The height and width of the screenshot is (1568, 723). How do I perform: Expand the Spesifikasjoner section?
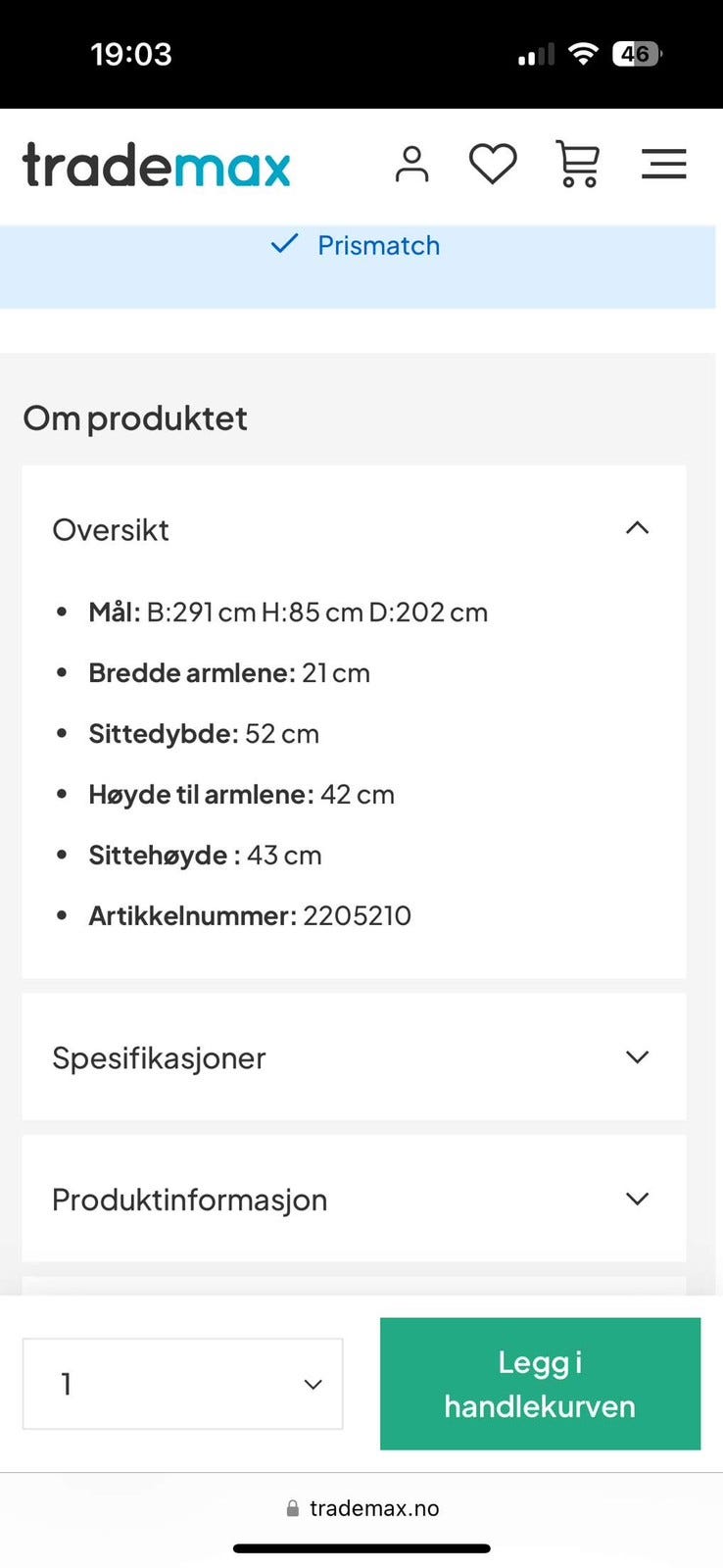click(x=637, y=1057)
